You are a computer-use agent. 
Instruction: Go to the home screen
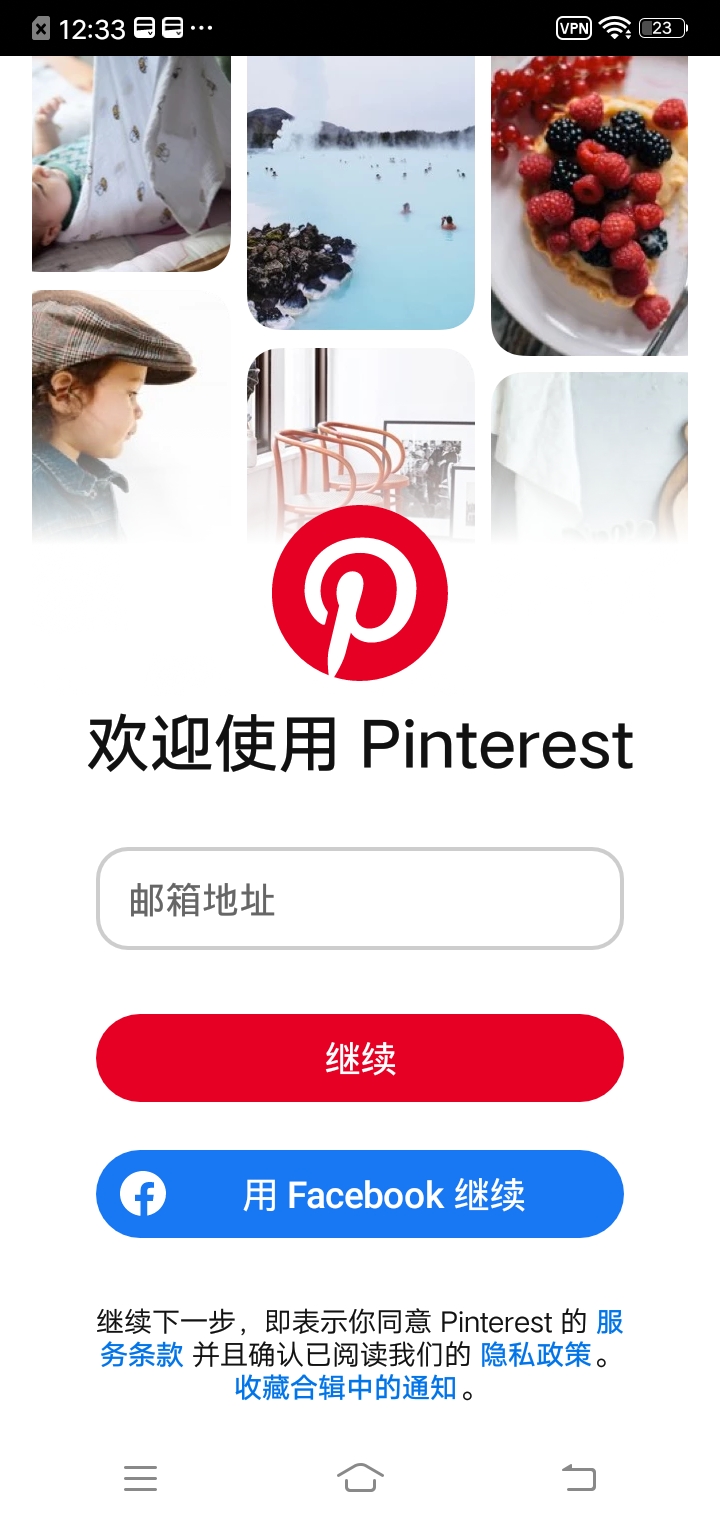(x=360, y=1477)
